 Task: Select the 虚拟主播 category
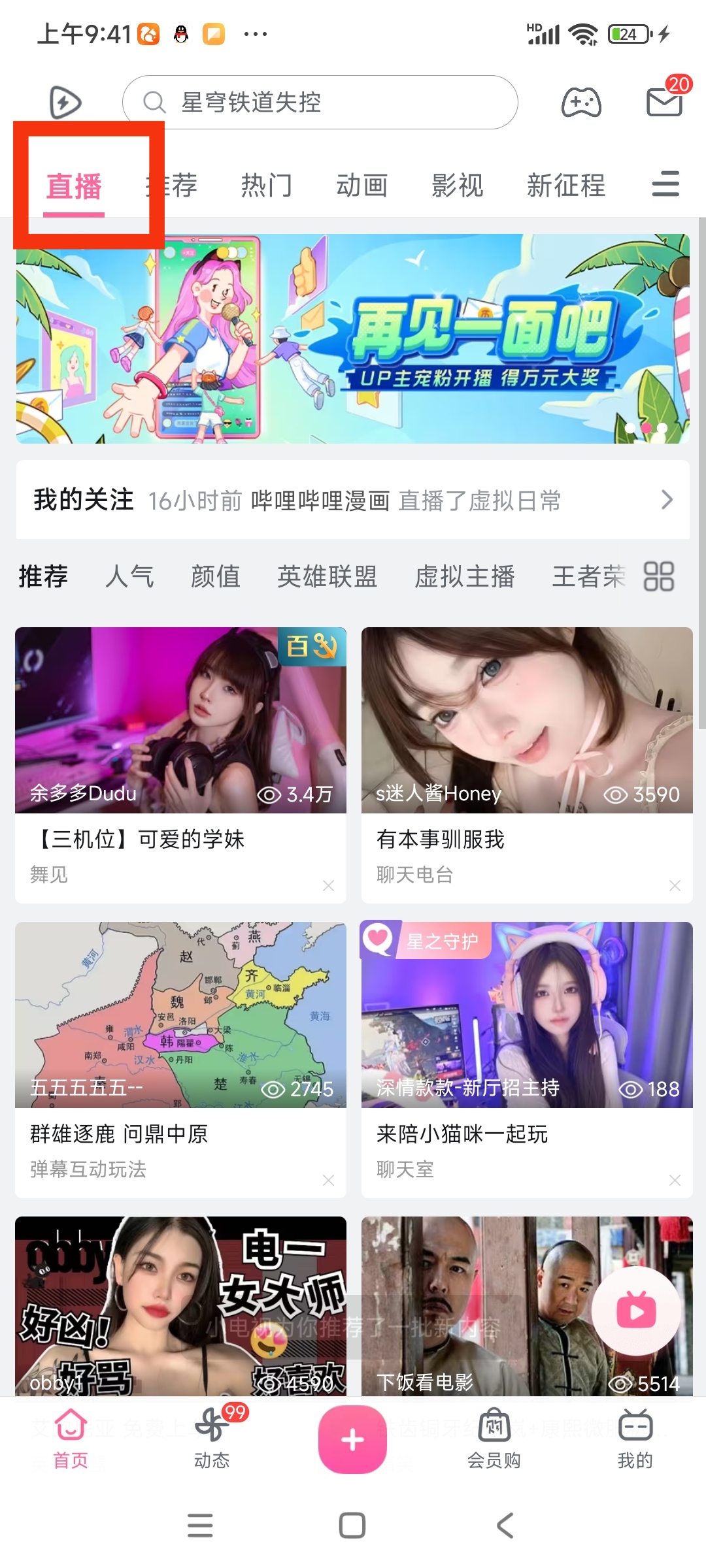pyautogui.click(x=464, y=576)
